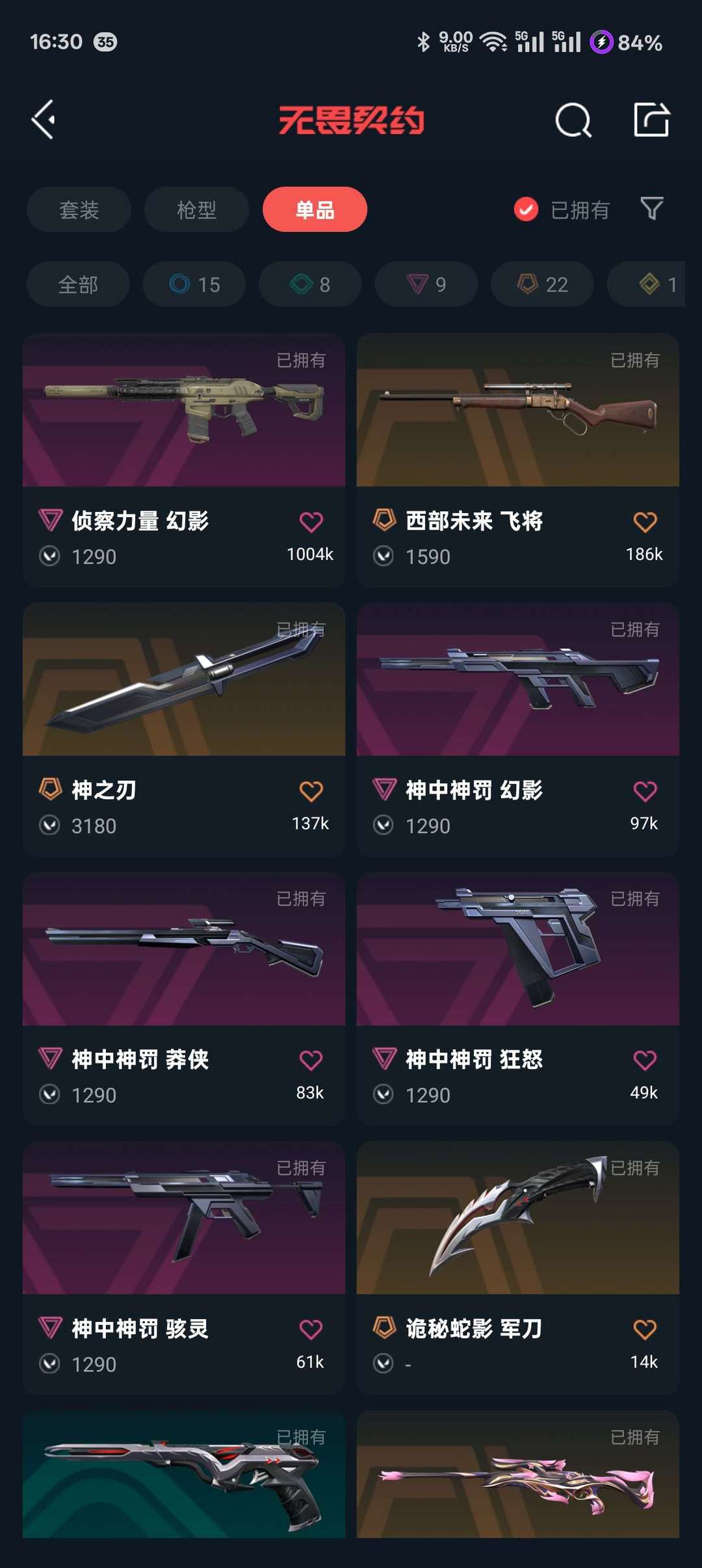Open the 侦察力量 幻影 skin card

(184, 460)
